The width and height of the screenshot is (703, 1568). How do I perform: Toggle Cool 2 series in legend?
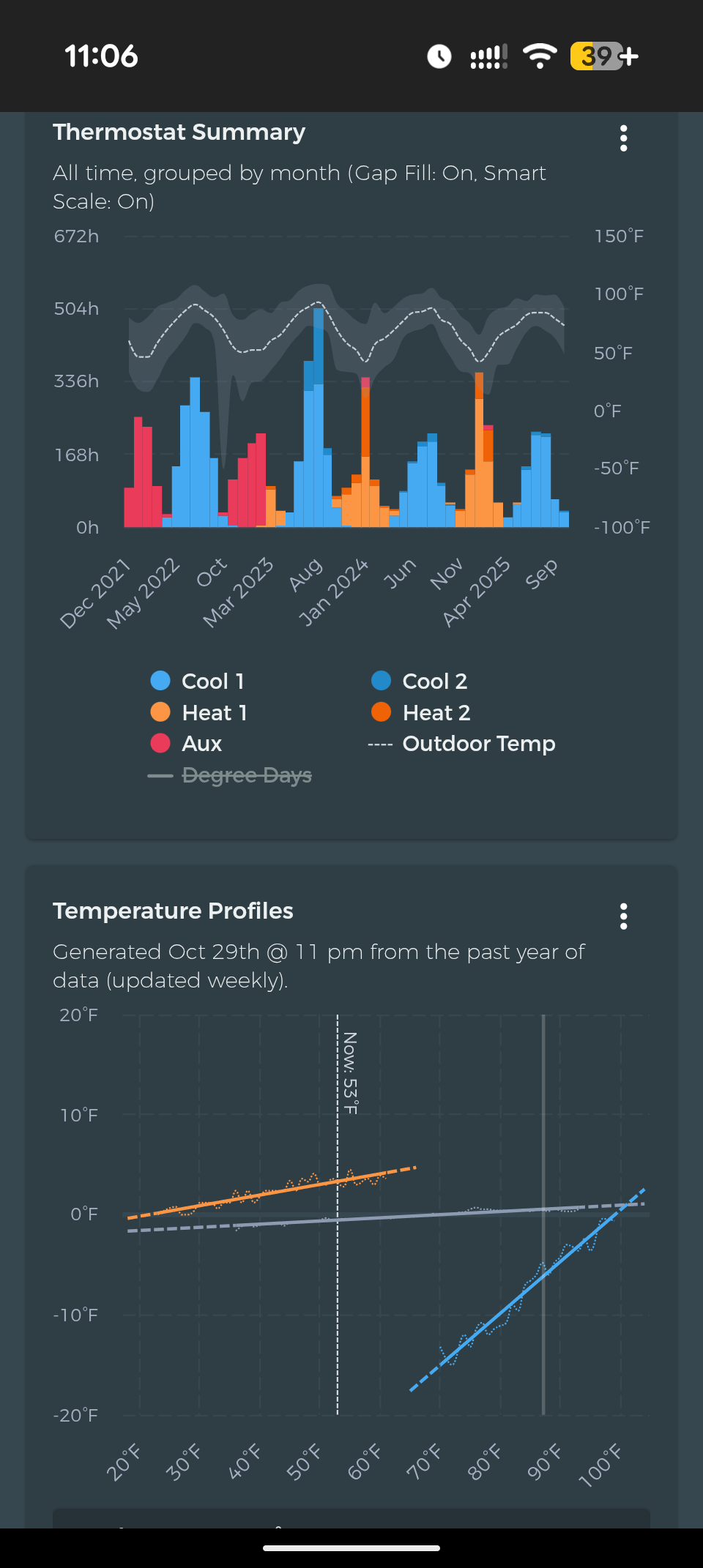[x=420, y=682]
